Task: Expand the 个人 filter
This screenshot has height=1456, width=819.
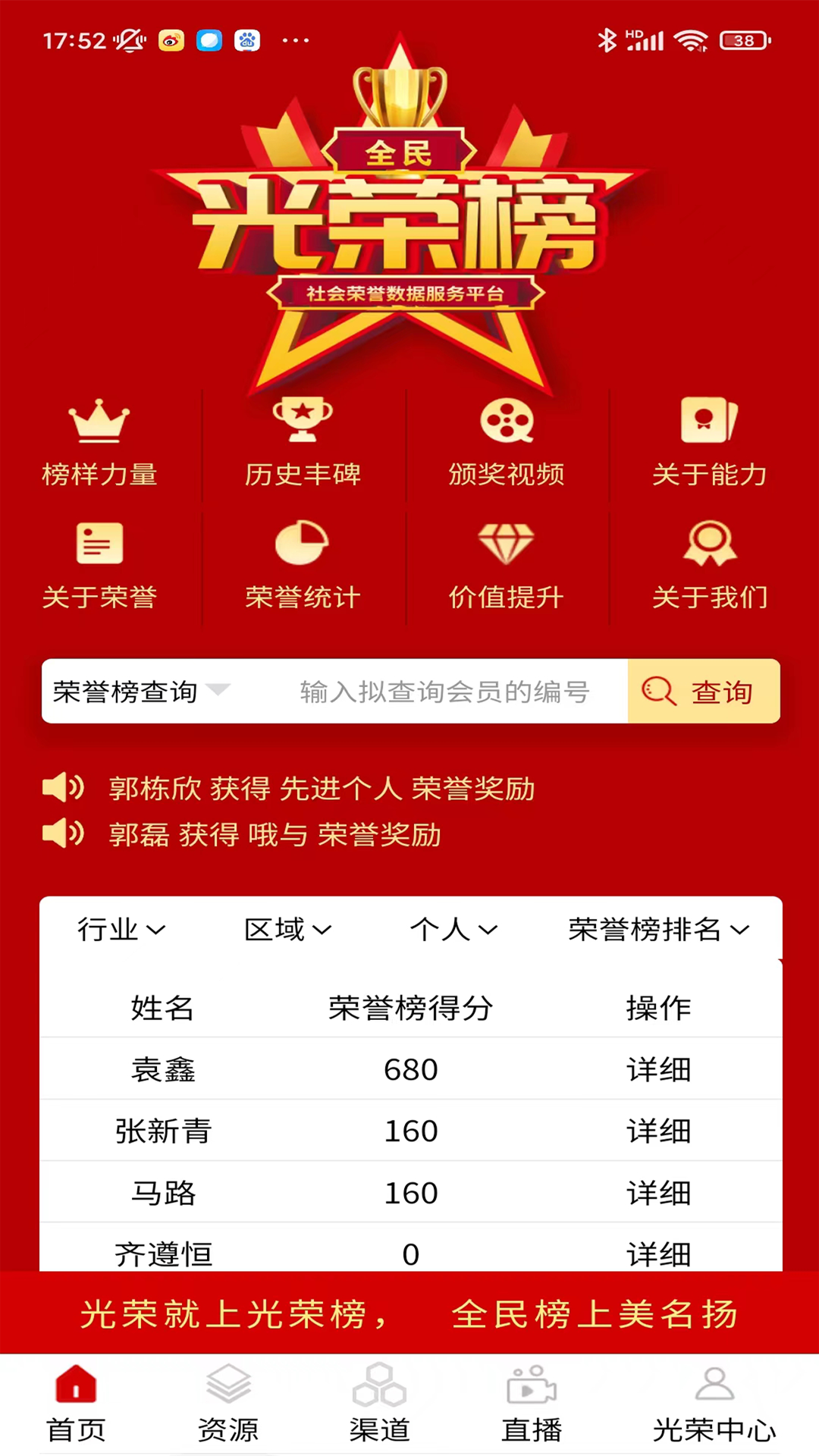Action: pos(453,930)
